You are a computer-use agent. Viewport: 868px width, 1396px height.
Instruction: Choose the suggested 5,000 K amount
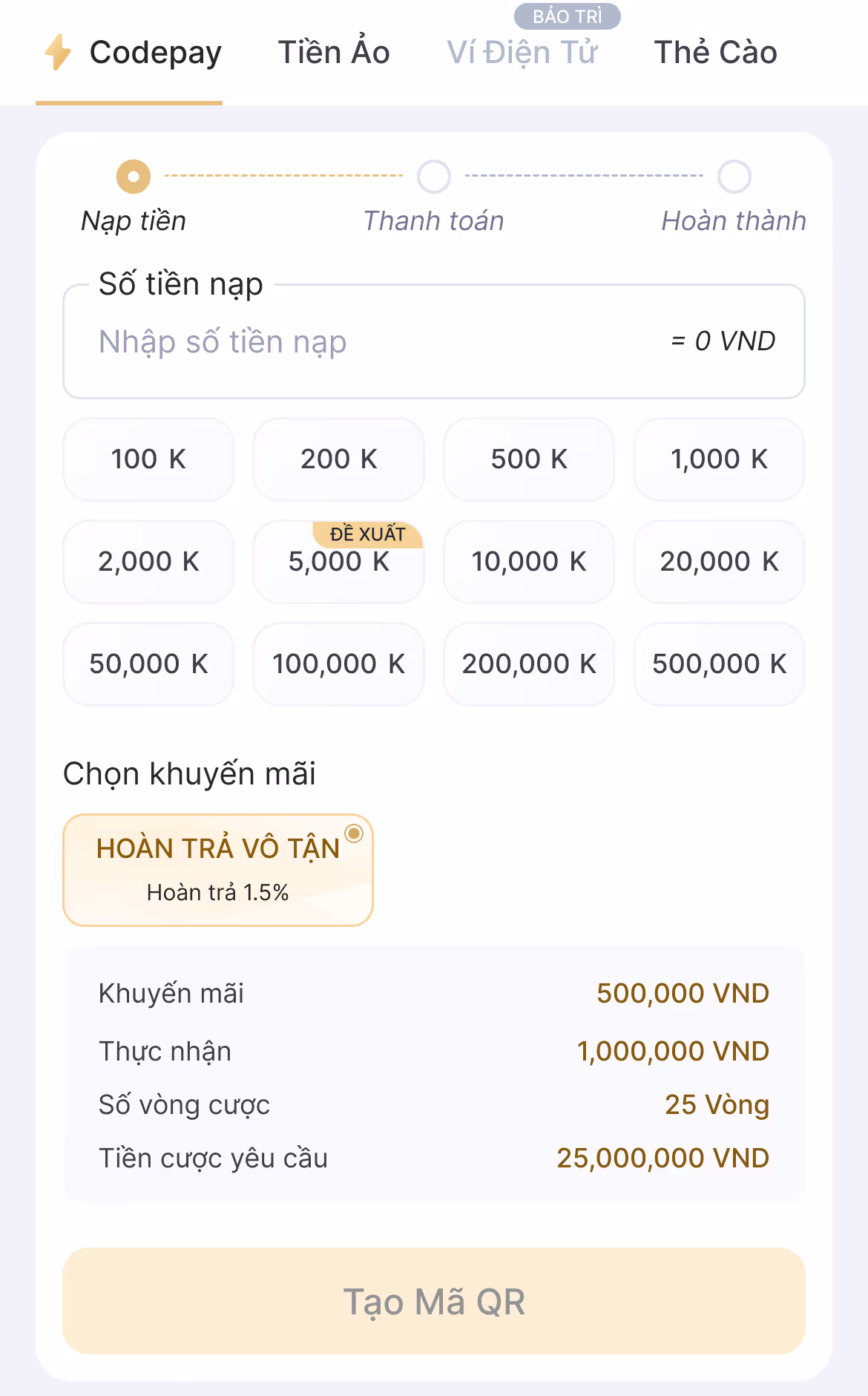click(339, 562)
